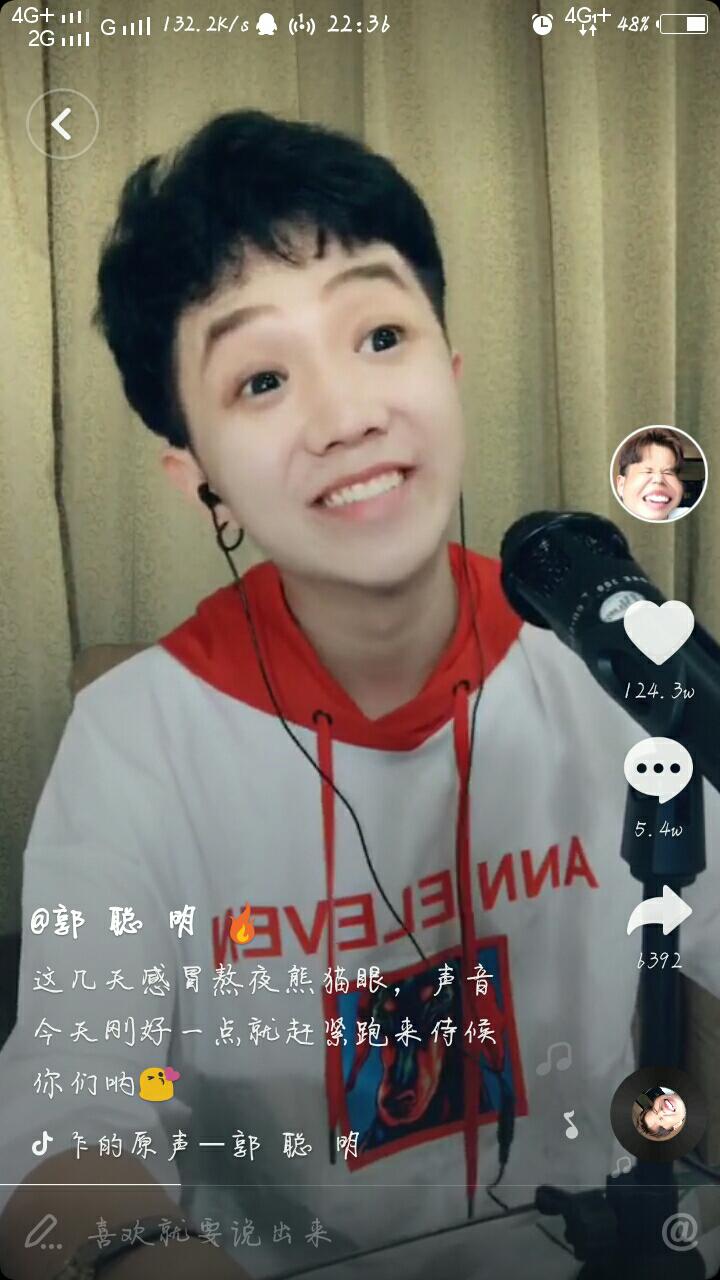
Task: Go back using the arrow button
Action: point(62,125)
